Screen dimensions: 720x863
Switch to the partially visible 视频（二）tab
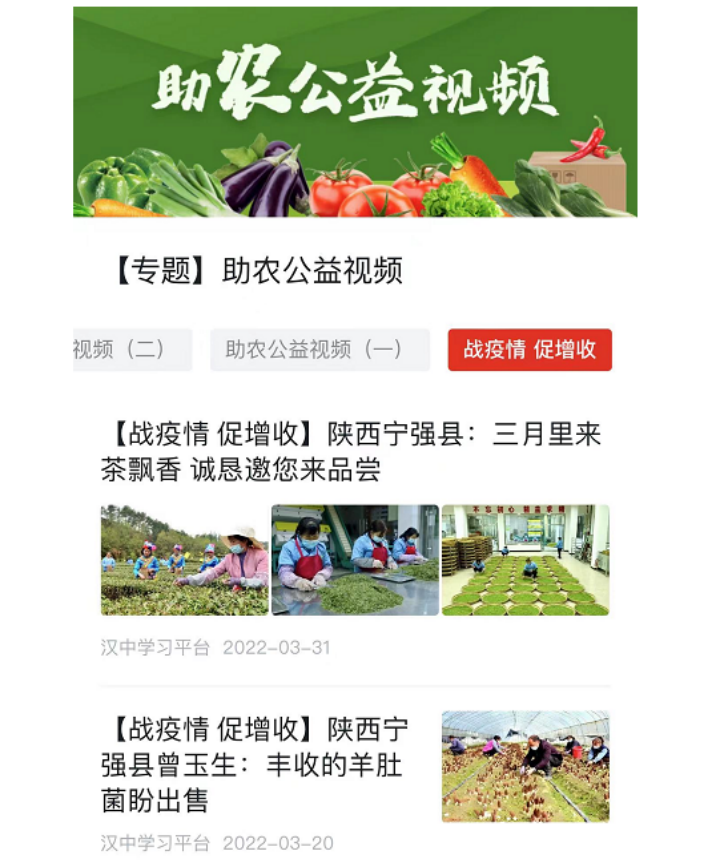[x=130, y=350]
